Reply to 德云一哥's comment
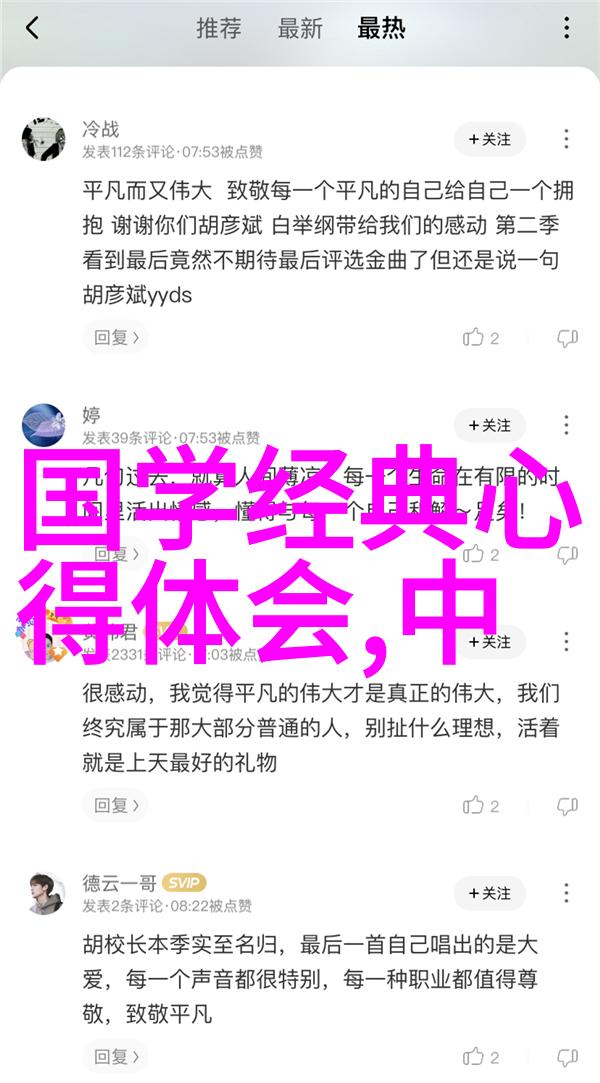The image size is (600, 1083). click(x=115, y=1057)
